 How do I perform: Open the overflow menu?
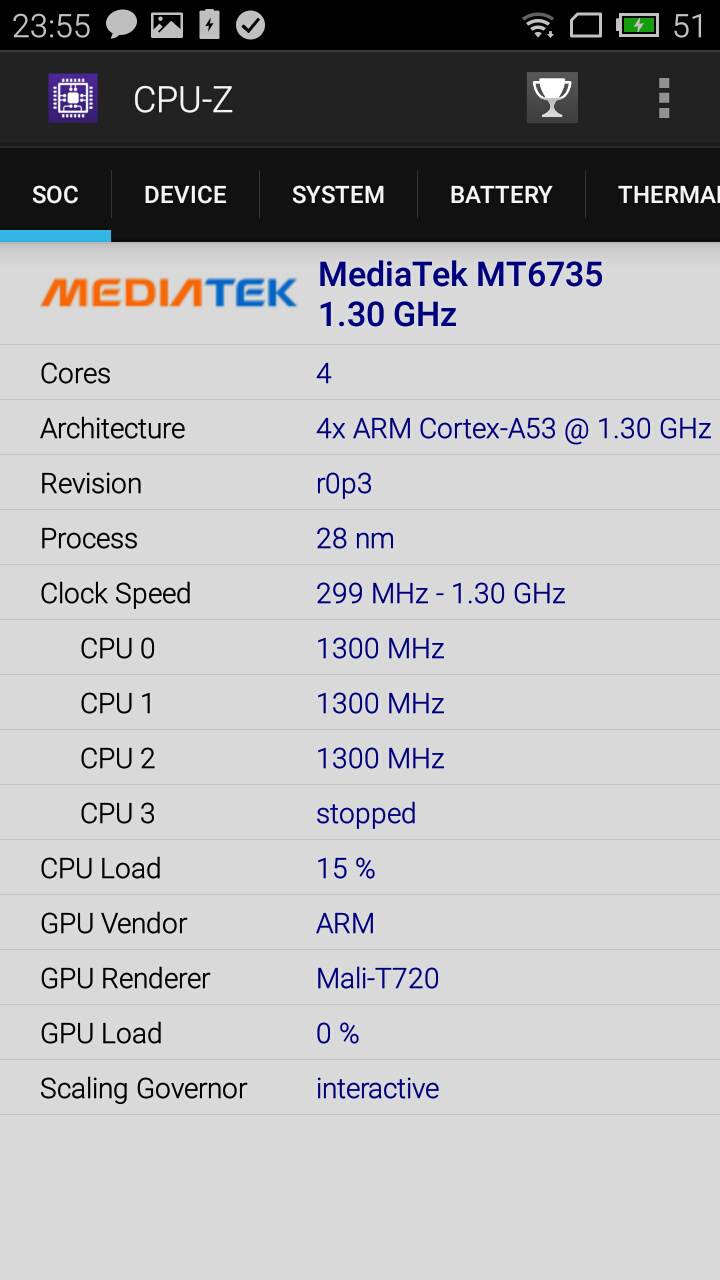pyautogui.click(x=663, y=98)
